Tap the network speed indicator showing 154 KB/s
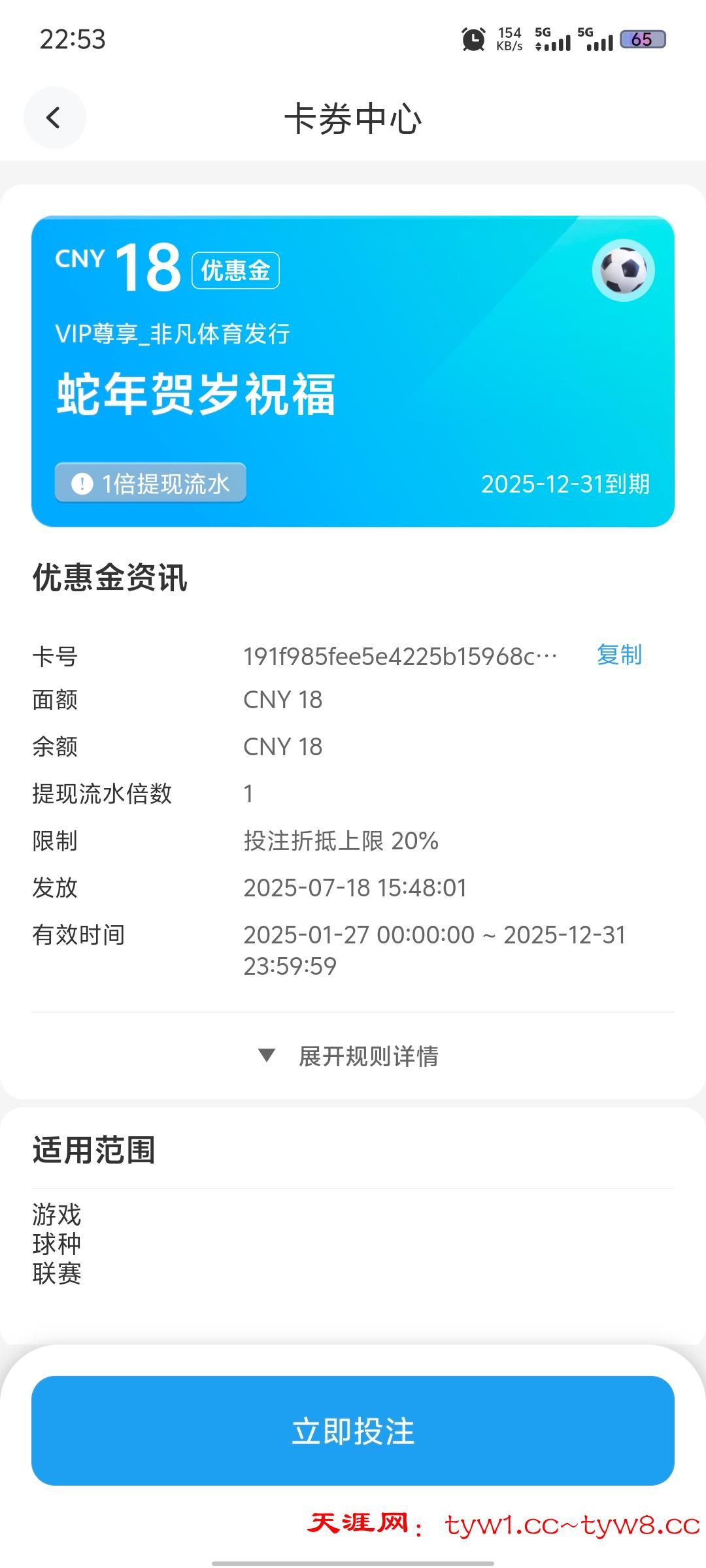706x1568 pixels. pyautogui.click(x=509, y=41)
